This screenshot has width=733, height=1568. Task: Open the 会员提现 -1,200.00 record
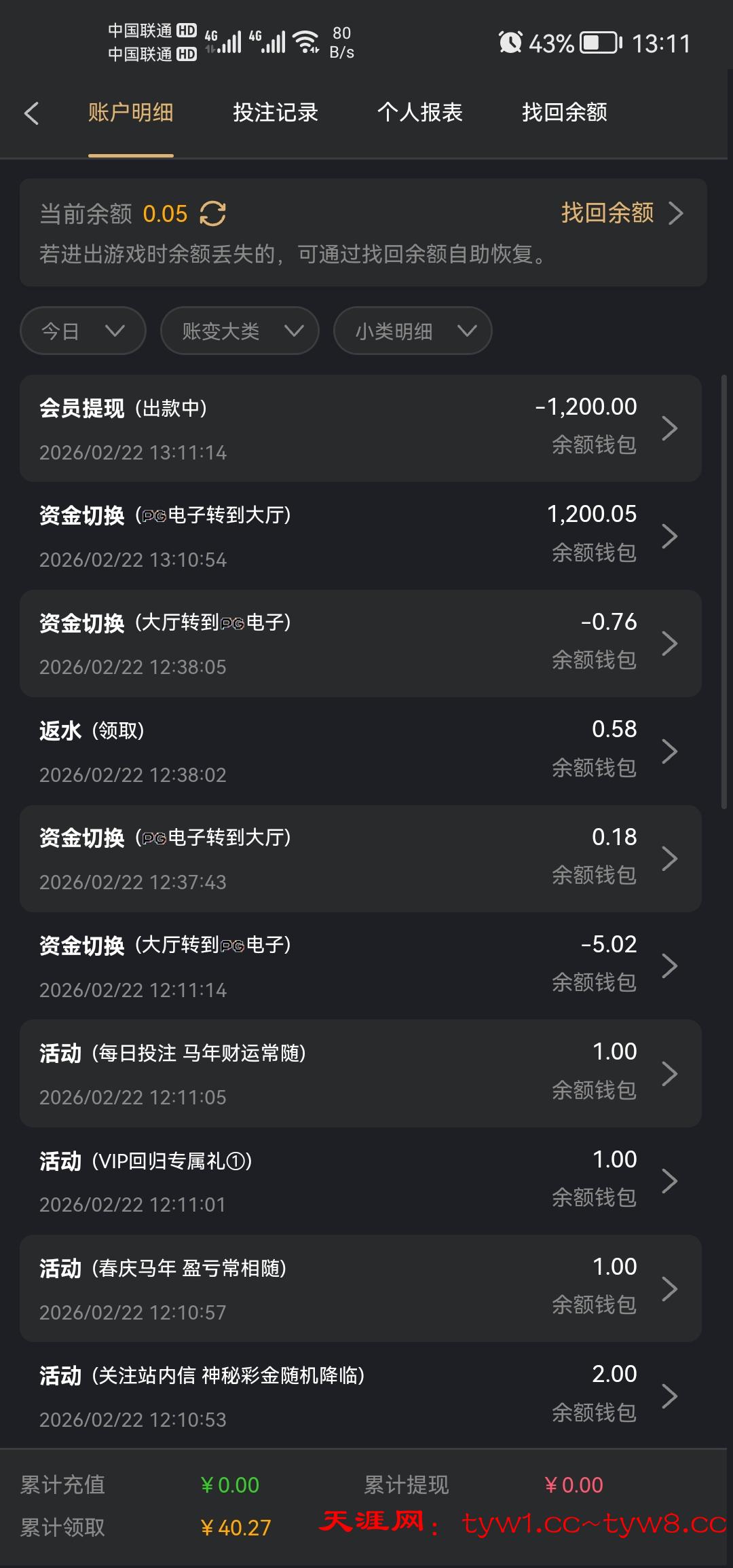360,429
